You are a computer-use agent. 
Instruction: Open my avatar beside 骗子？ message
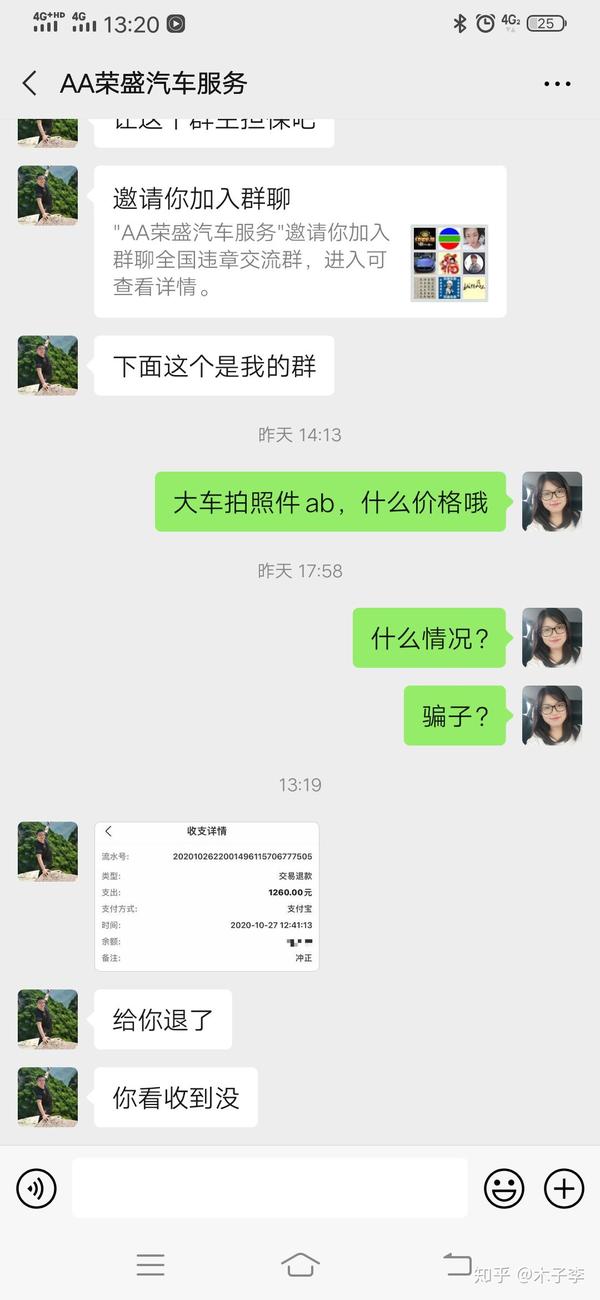point(551,715)
